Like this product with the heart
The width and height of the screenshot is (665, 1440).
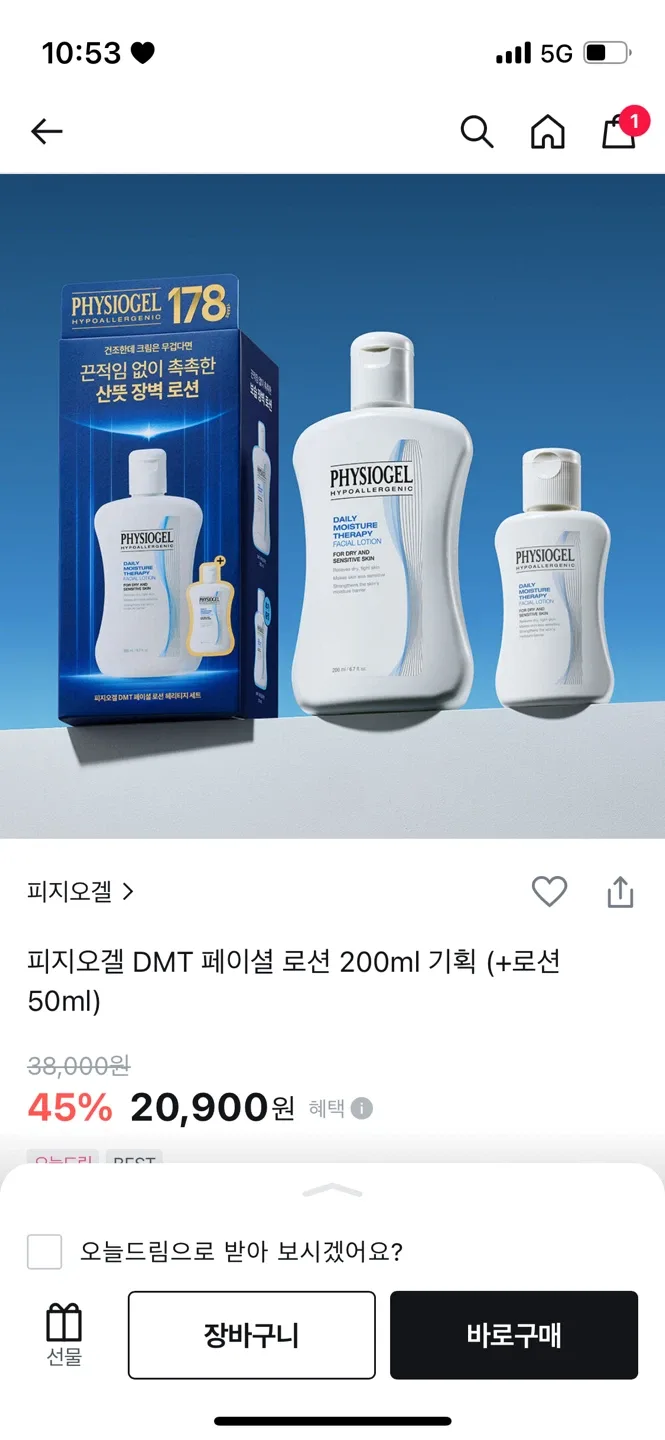[x=549, y=891]
